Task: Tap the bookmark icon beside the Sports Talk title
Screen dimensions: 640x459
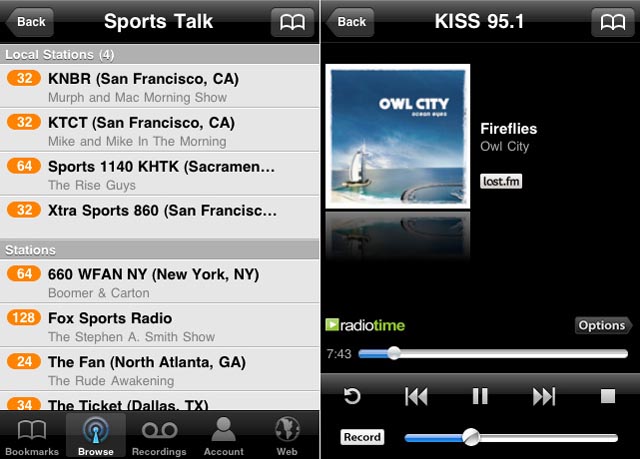Action: click(x=291, y=21)
